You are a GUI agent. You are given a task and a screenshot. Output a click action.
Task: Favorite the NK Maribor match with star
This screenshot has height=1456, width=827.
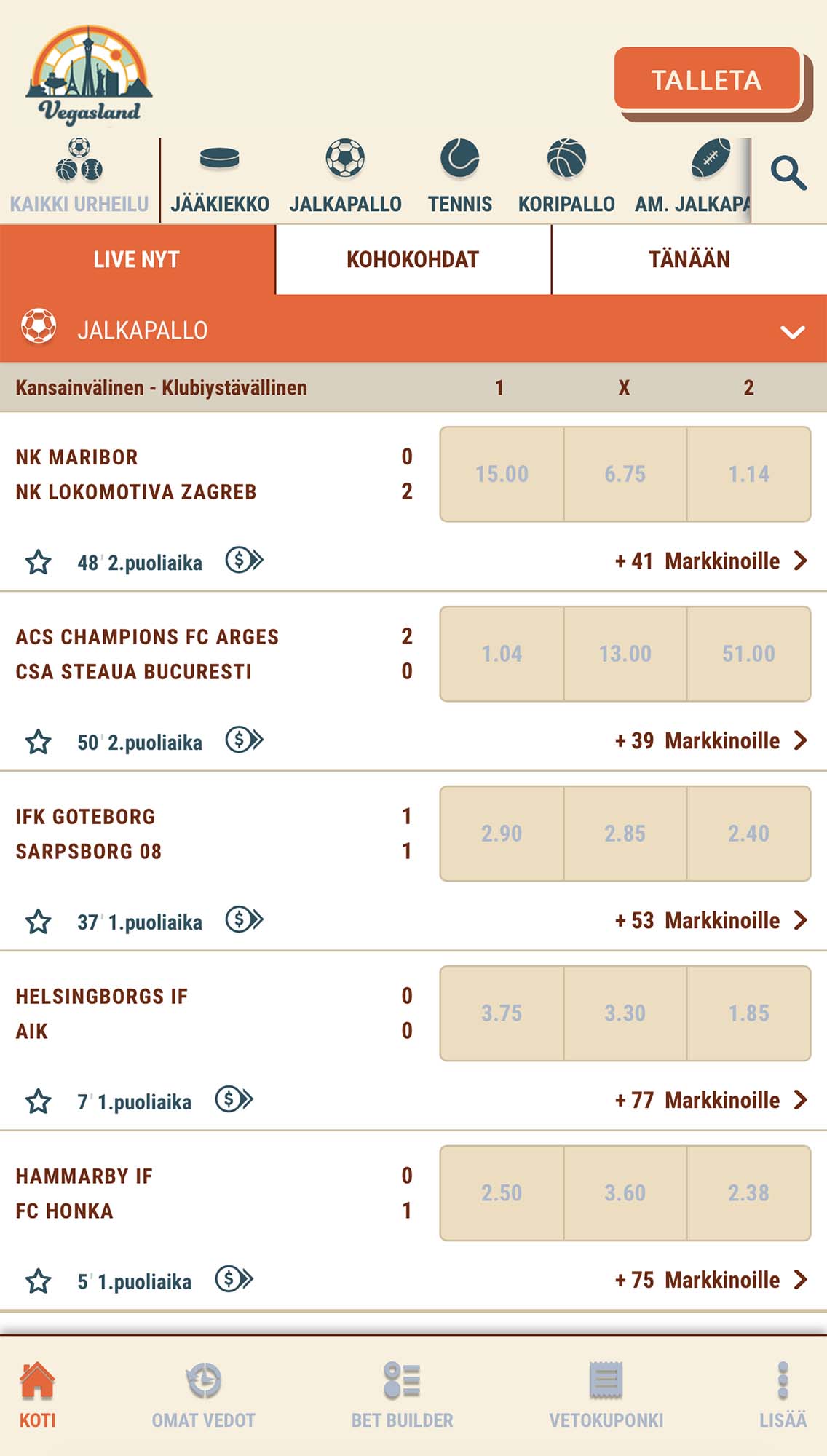(x=38, y=562)
